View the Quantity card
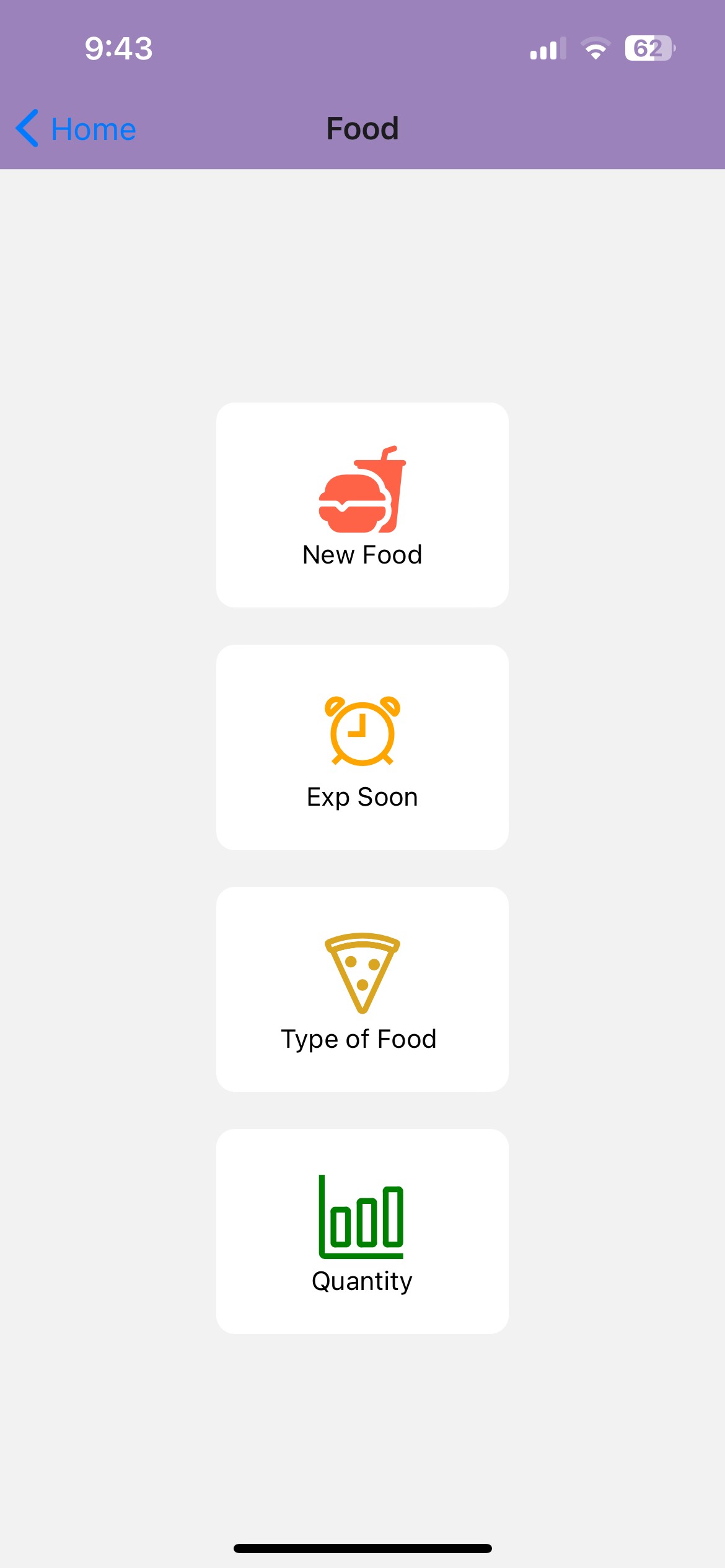The image size is (725, 1568). (362, 1231)
